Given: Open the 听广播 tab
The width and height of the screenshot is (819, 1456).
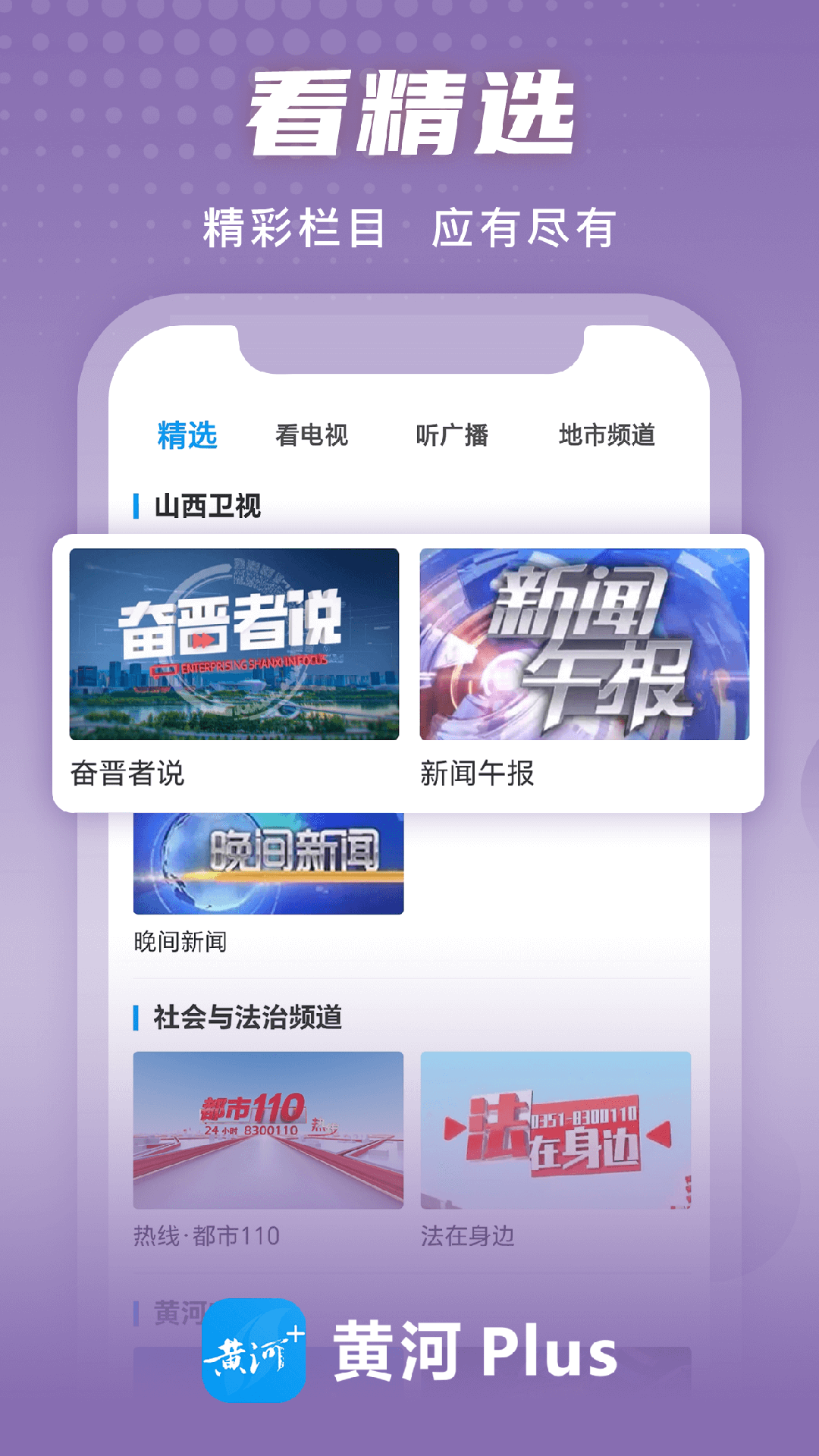Looking at the screenshot, I should click(453, 433).
